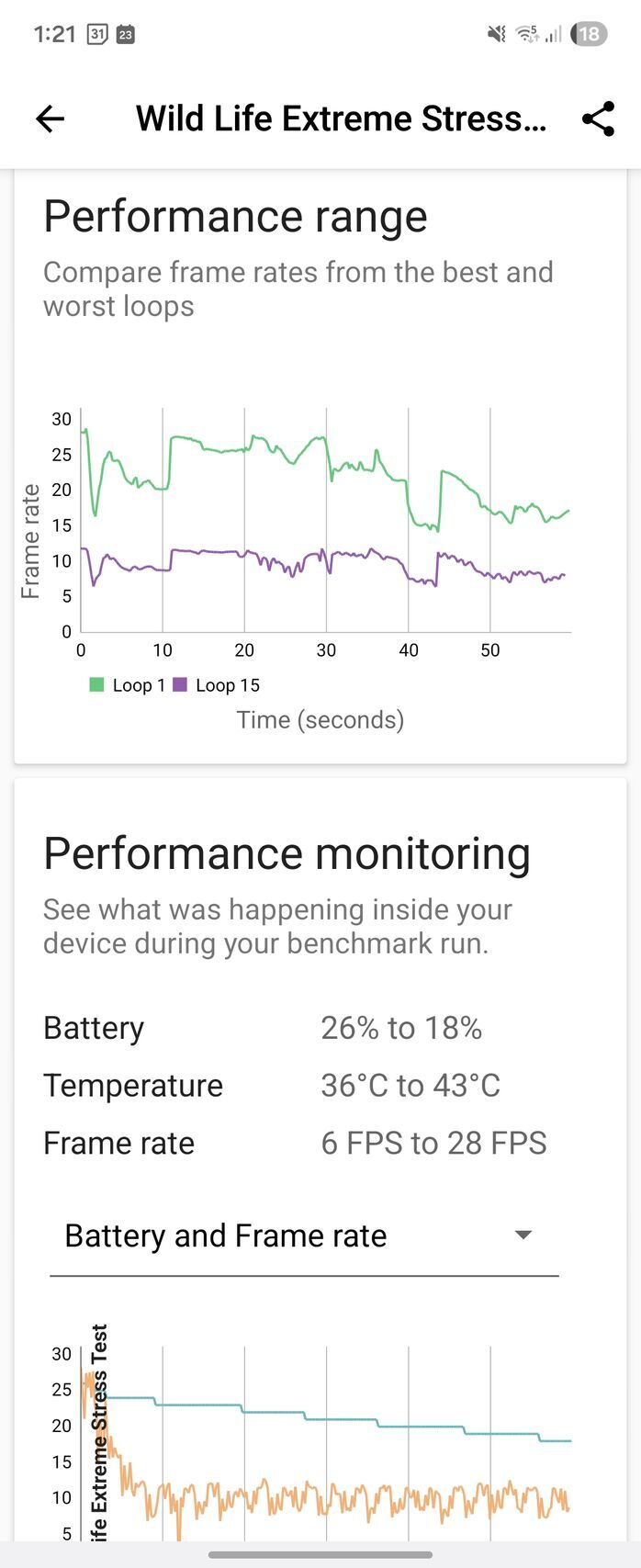Open the Battery and Frame rate dropdown

pos(303,1236)
